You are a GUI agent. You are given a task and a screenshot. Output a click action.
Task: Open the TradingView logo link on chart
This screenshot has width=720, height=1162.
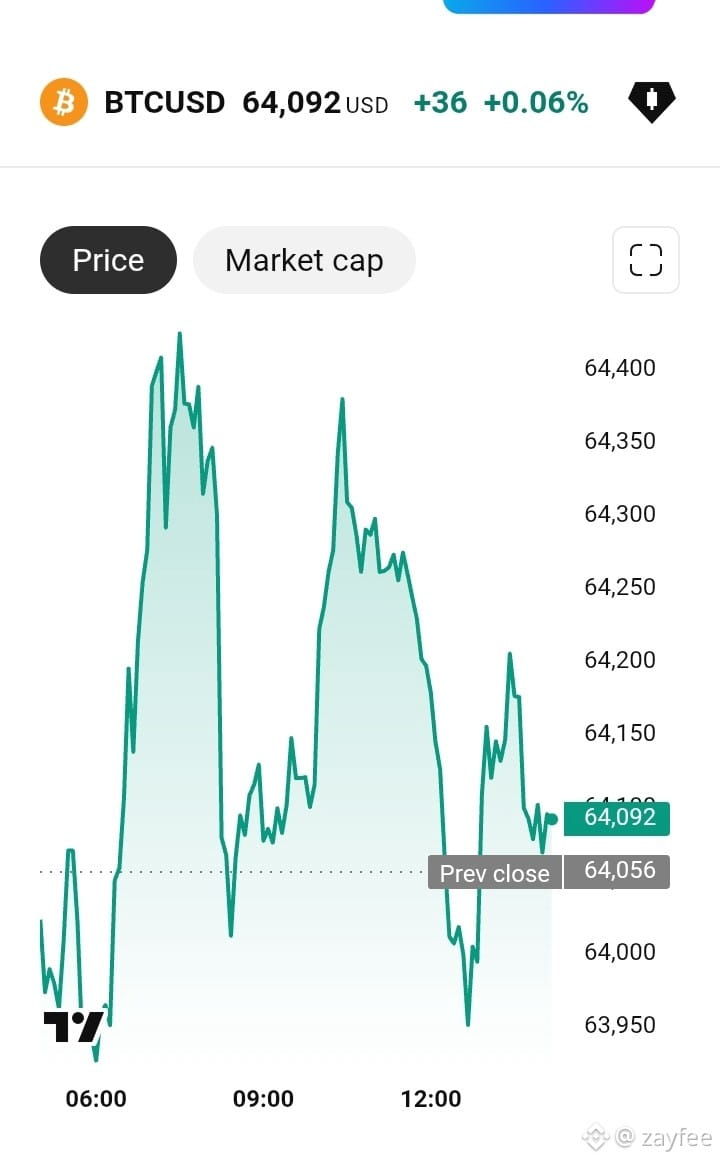coord(73,1027)
